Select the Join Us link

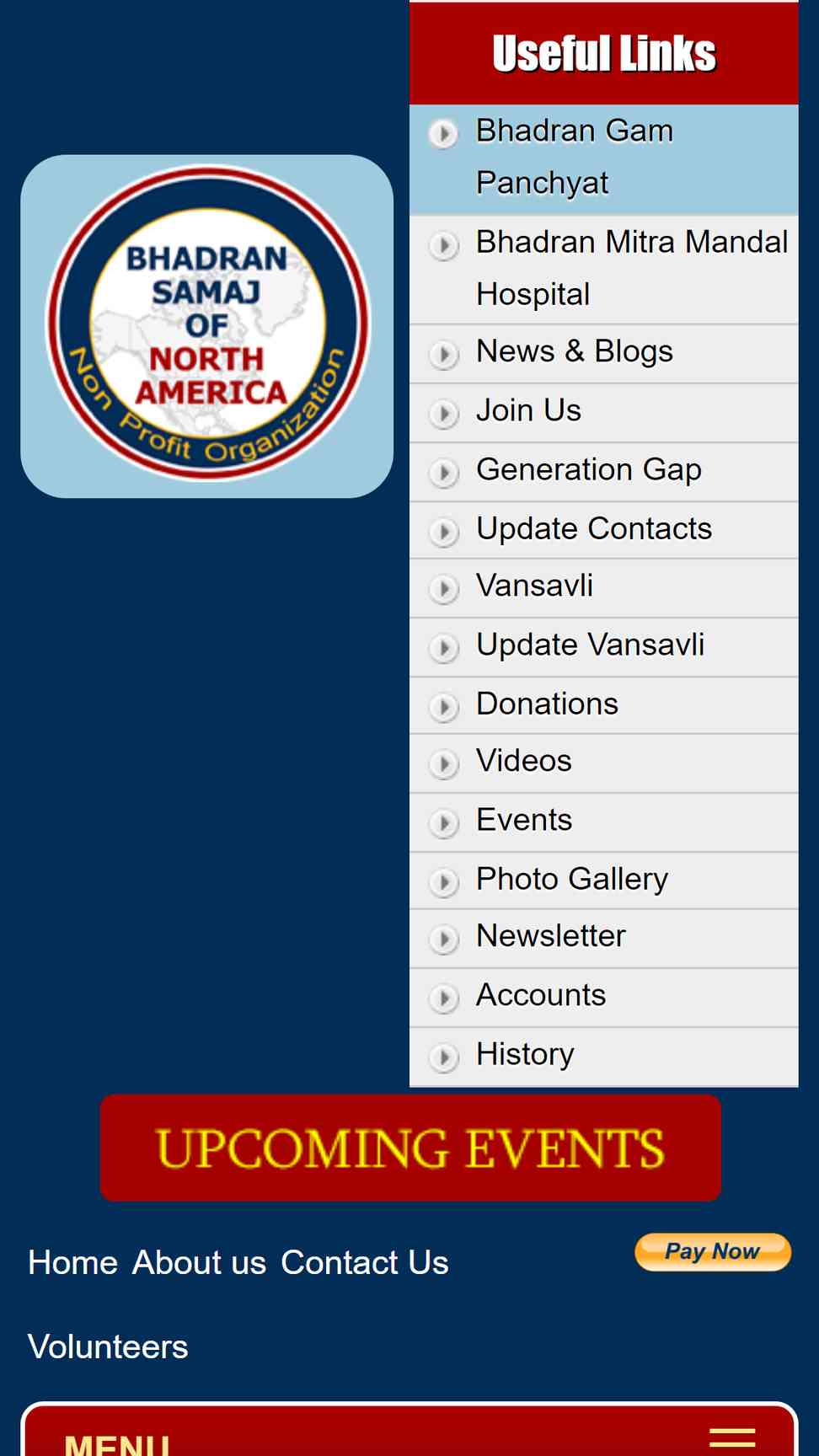tap(603, 412)
